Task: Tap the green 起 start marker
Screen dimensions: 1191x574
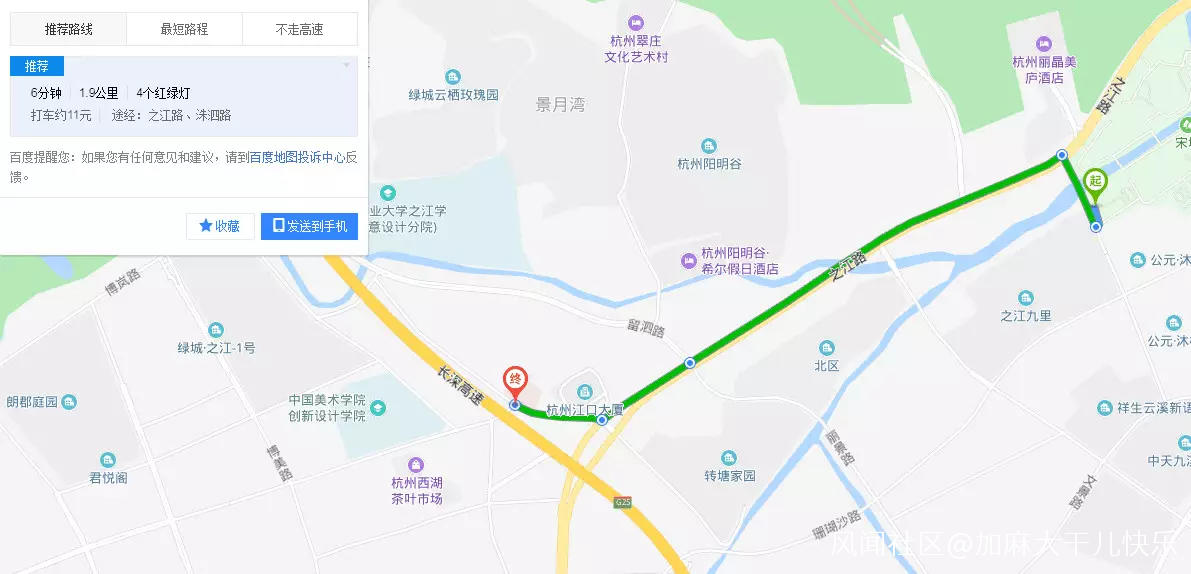Action: [x=1095, y=183]
